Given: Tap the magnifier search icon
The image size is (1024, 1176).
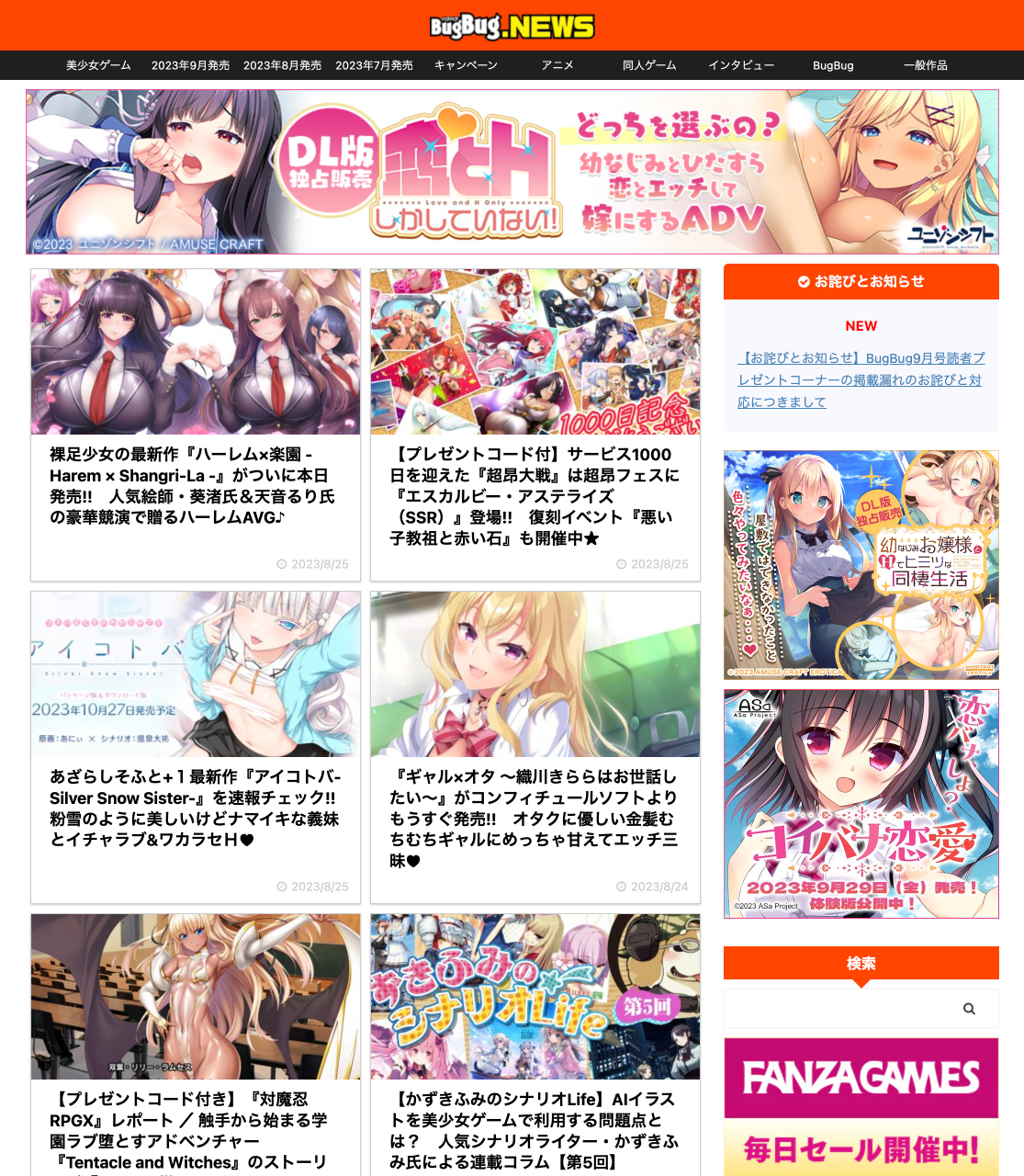Looking at the screenshot, I should (969, 1009).
